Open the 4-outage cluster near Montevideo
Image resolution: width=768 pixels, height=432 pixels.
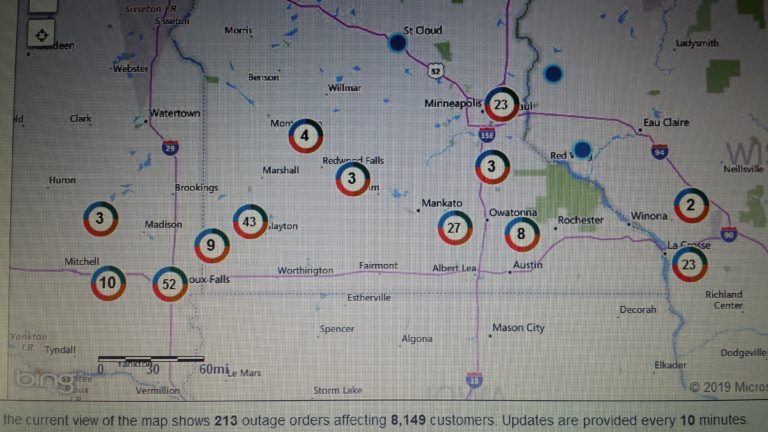pos(305,136)
